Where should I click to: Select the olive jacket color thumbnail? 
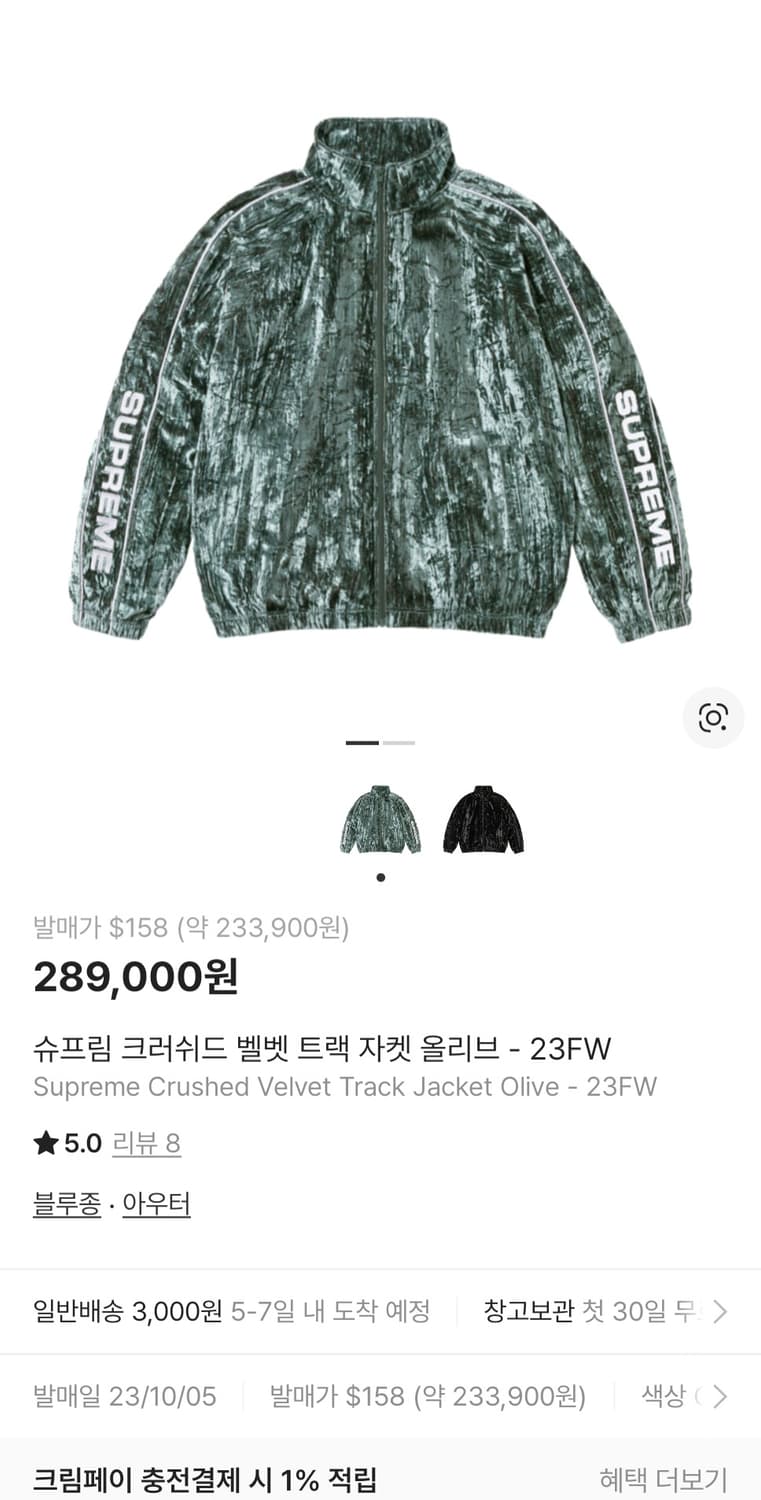[x=380, y=818]
